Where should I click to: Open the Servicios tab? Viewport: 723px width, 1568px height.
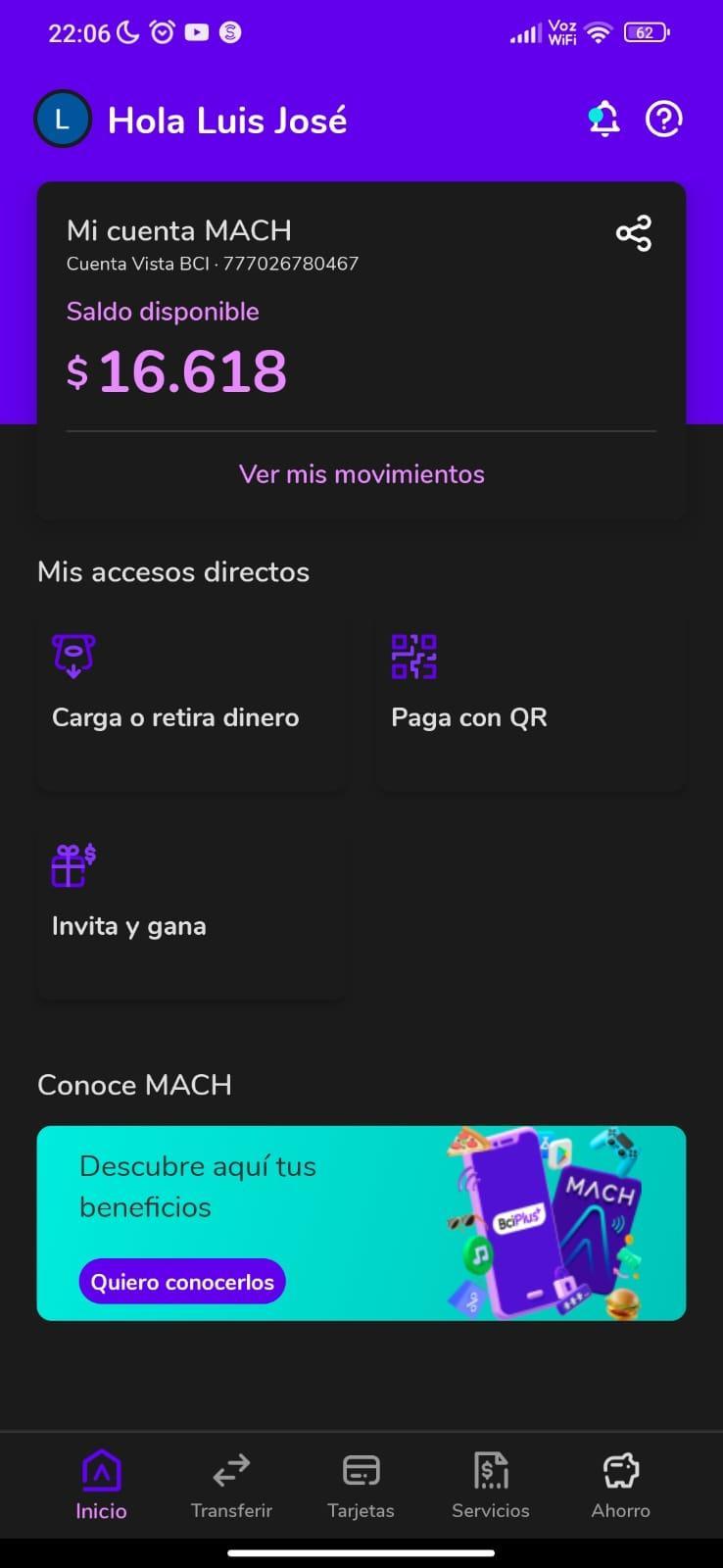pyautogui.click(x=490, y=1485)
